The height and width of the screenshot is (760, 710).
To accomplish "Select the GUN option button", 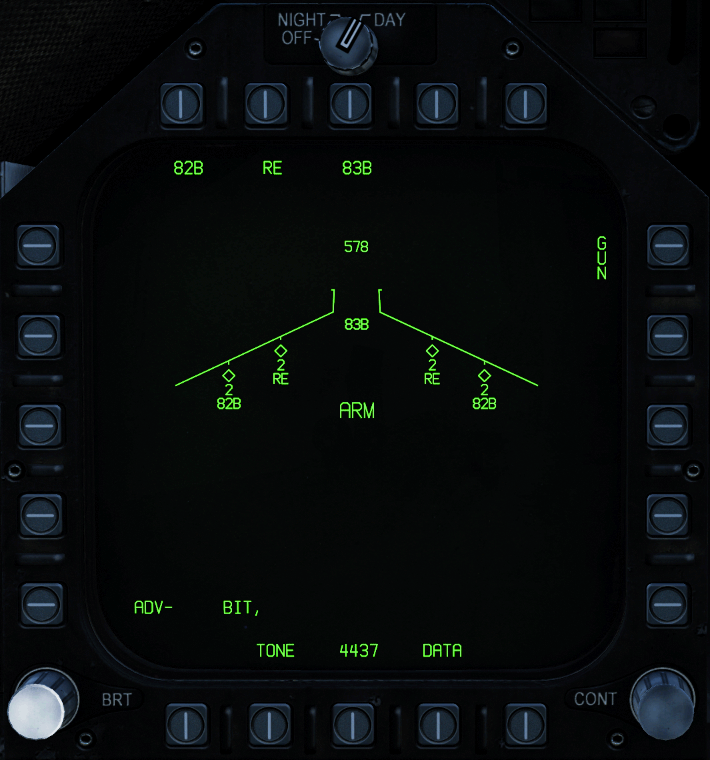I will click(x=667, y=243).
